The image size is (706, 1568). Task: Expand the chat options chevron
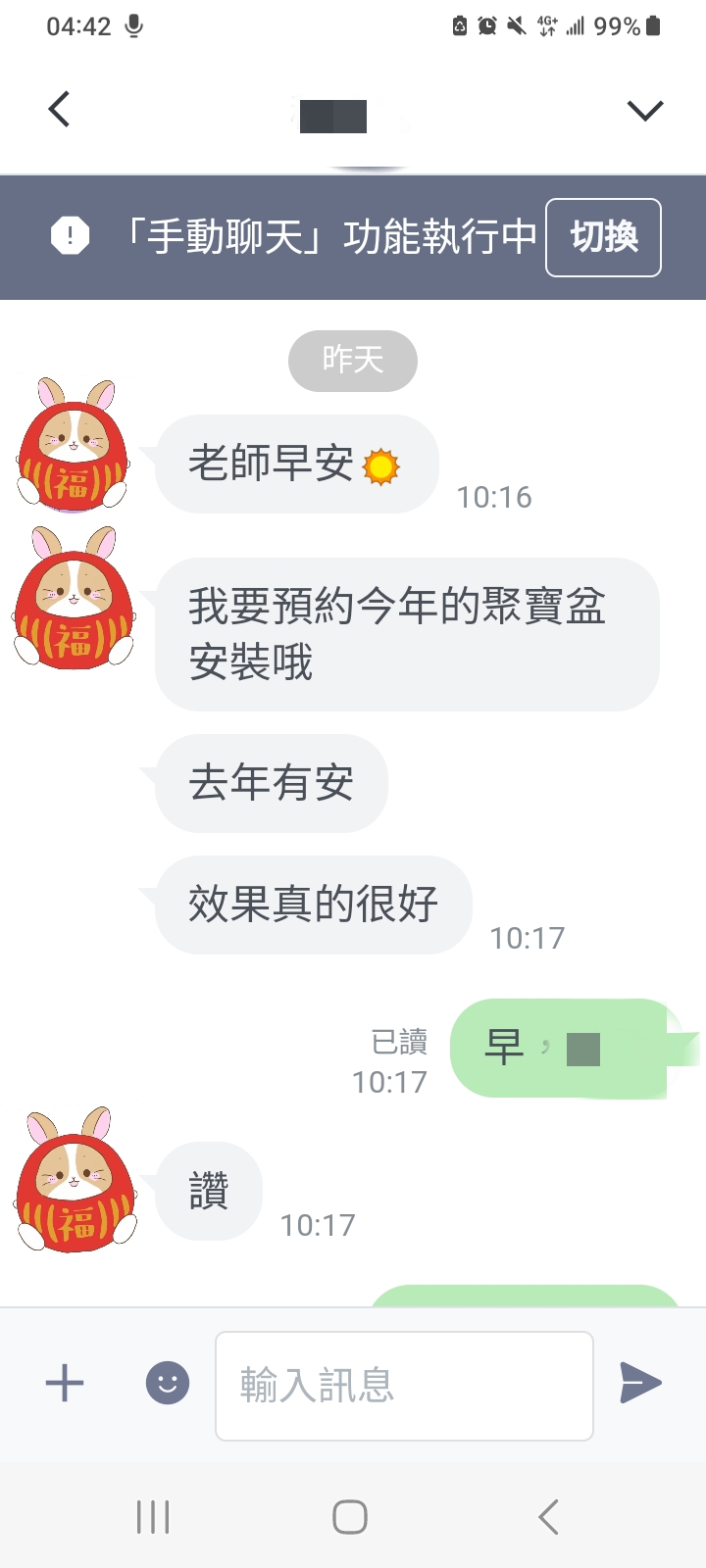[x=644, y=110]
